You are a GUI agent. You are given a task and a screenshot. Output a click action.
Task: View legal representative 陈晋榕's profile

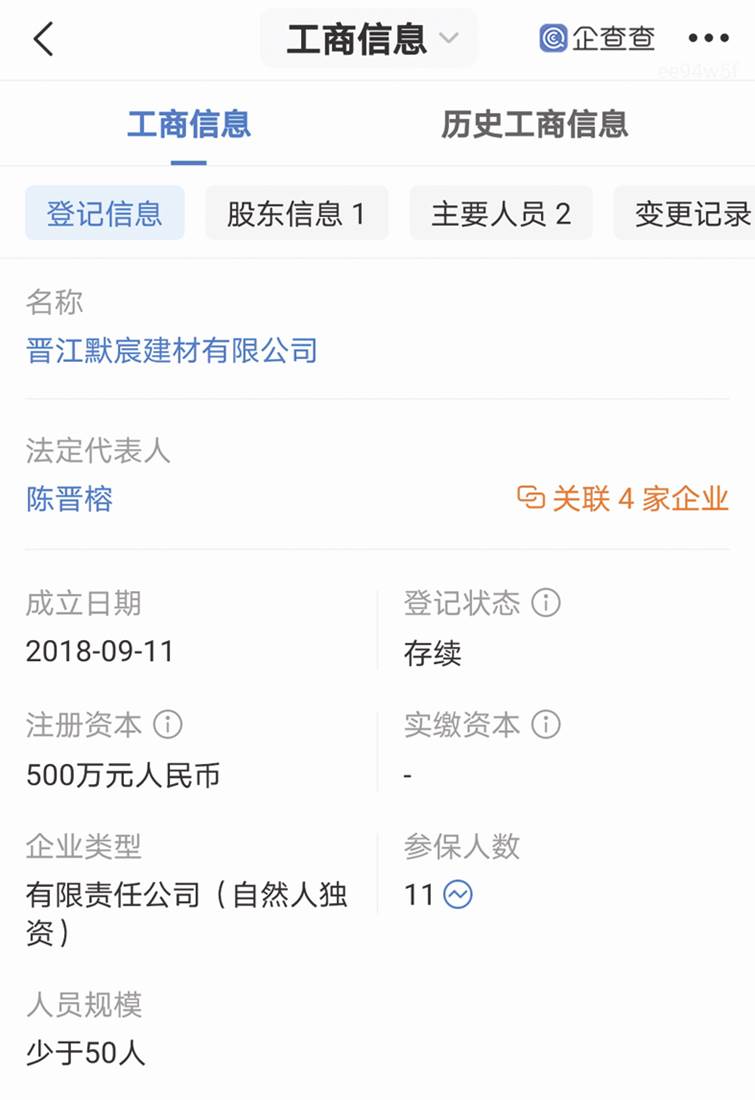(x=70, y=499)
